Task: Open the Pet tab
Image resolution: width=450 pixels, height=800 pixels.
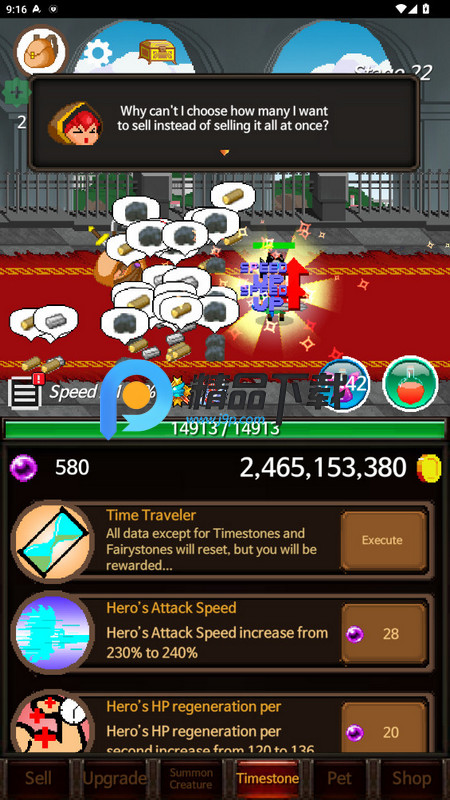Action: (x=339, y=779)
